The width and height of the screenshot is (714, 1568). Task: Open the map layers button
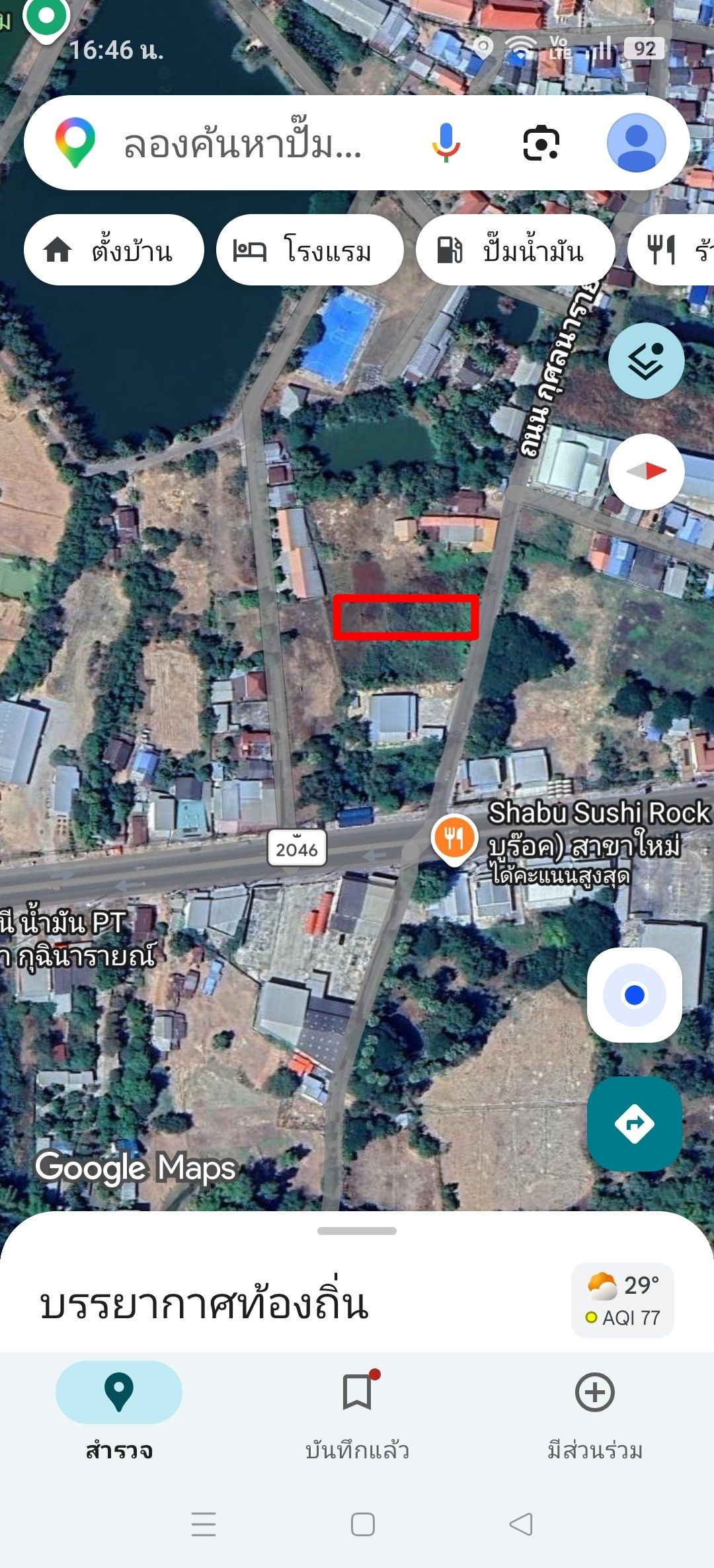click(x=646, y=361)
